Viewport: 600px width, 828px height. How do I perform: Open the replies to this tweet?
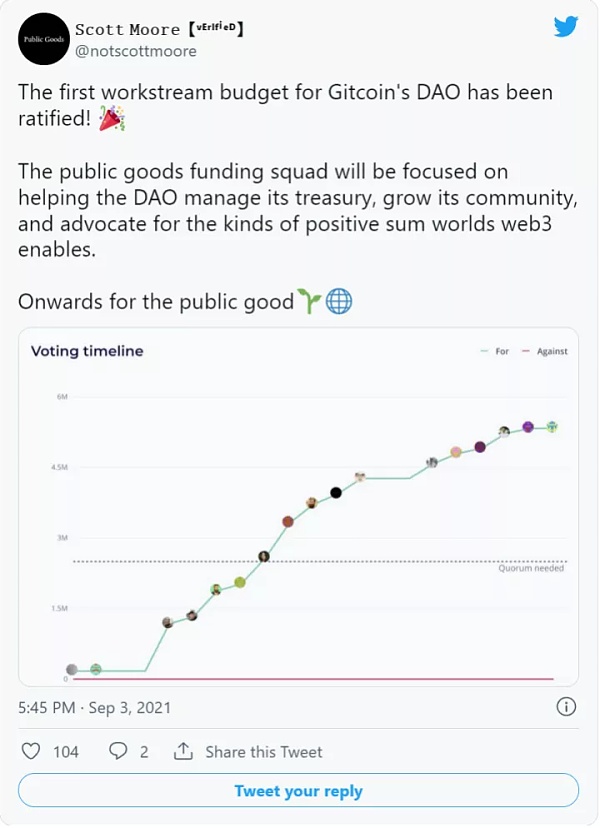pos(118,751)
